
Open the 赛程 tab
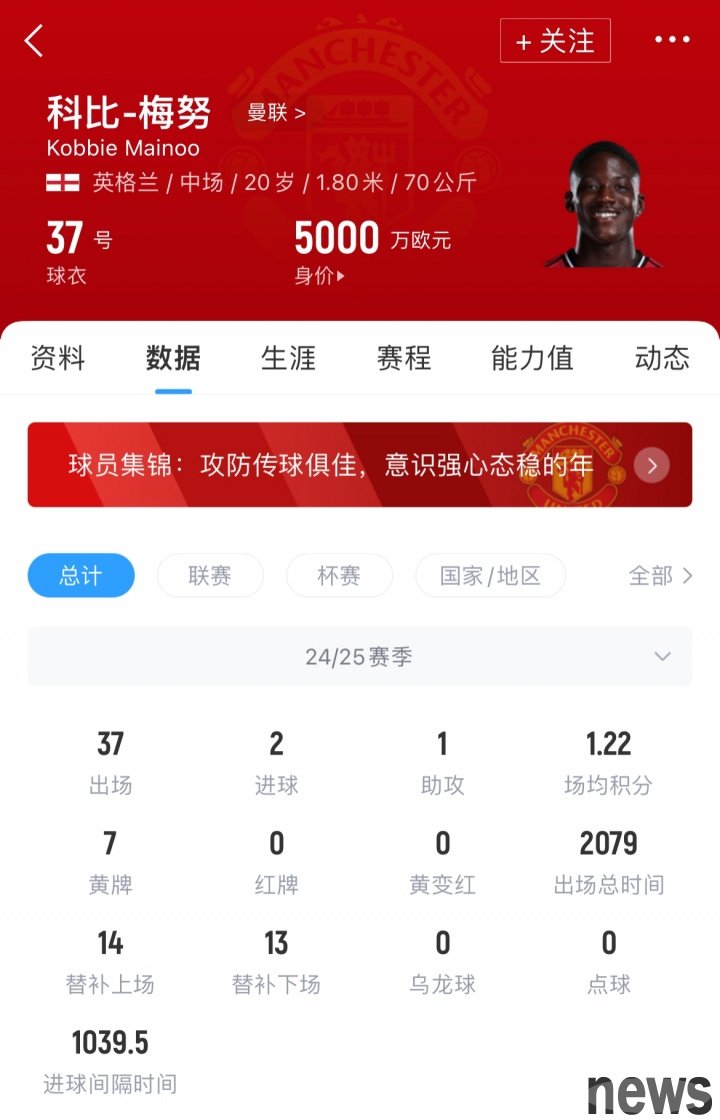(403, 358)
